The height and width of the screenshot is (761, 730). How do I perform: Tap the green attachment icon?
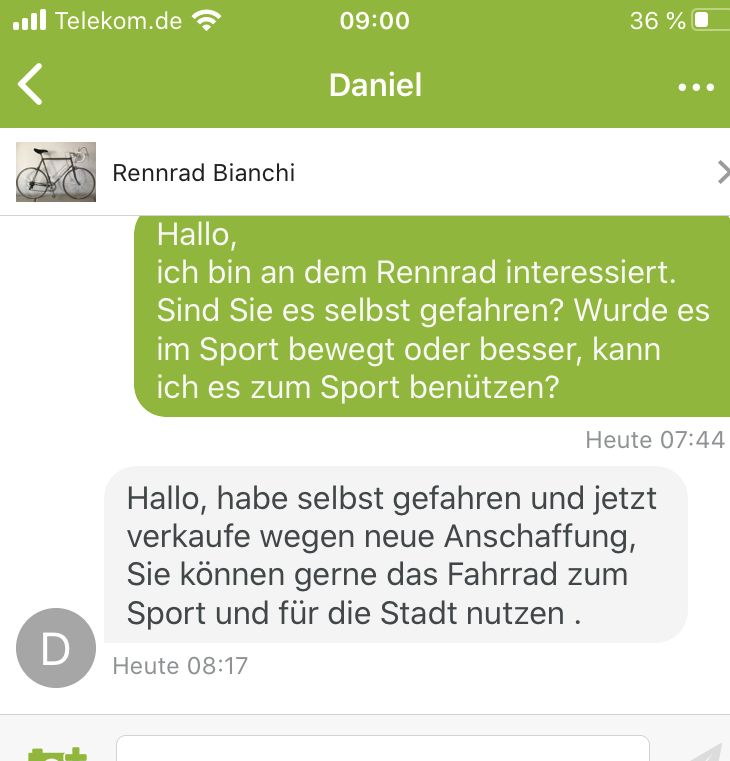click(57, 752)
